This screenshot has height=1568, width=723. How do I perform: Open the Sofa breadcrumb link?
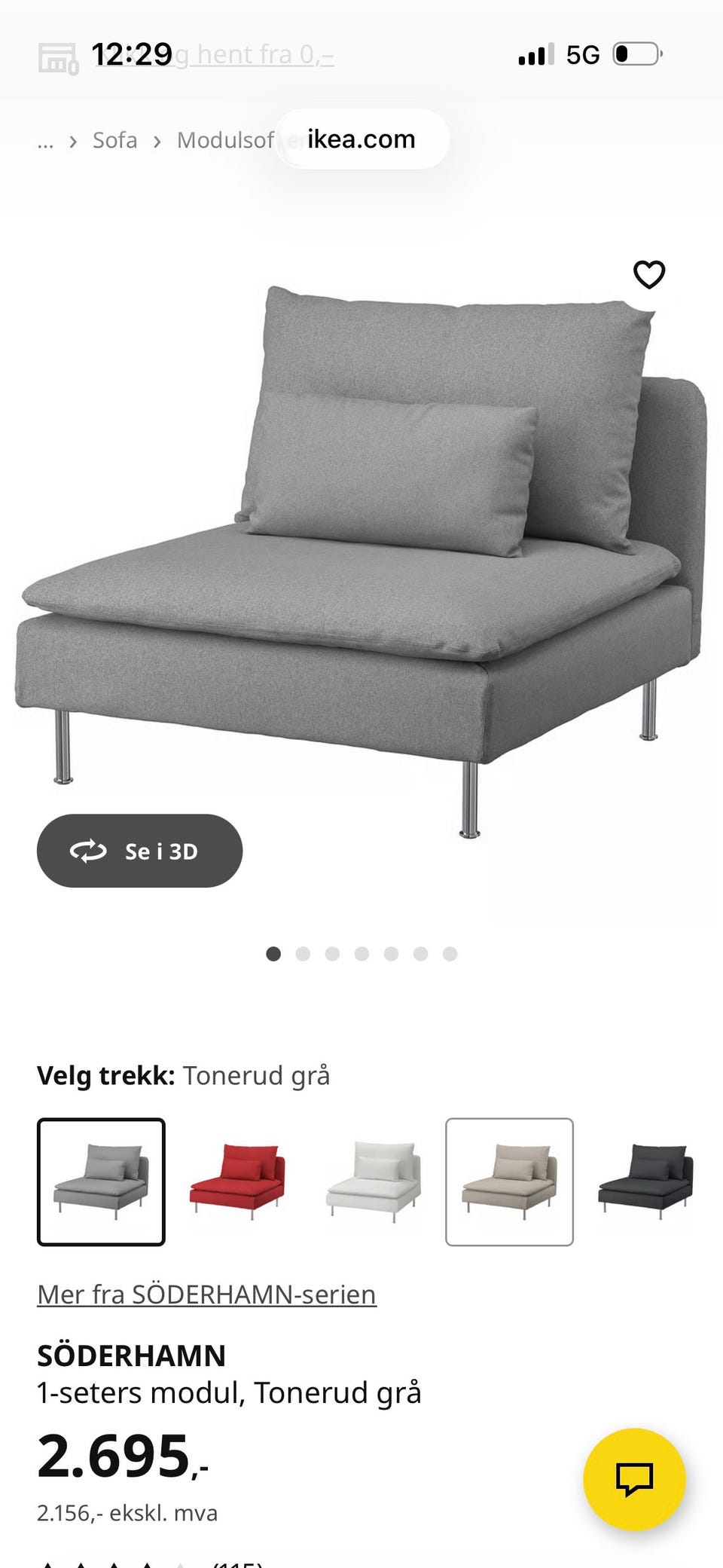tap(114, 140)
